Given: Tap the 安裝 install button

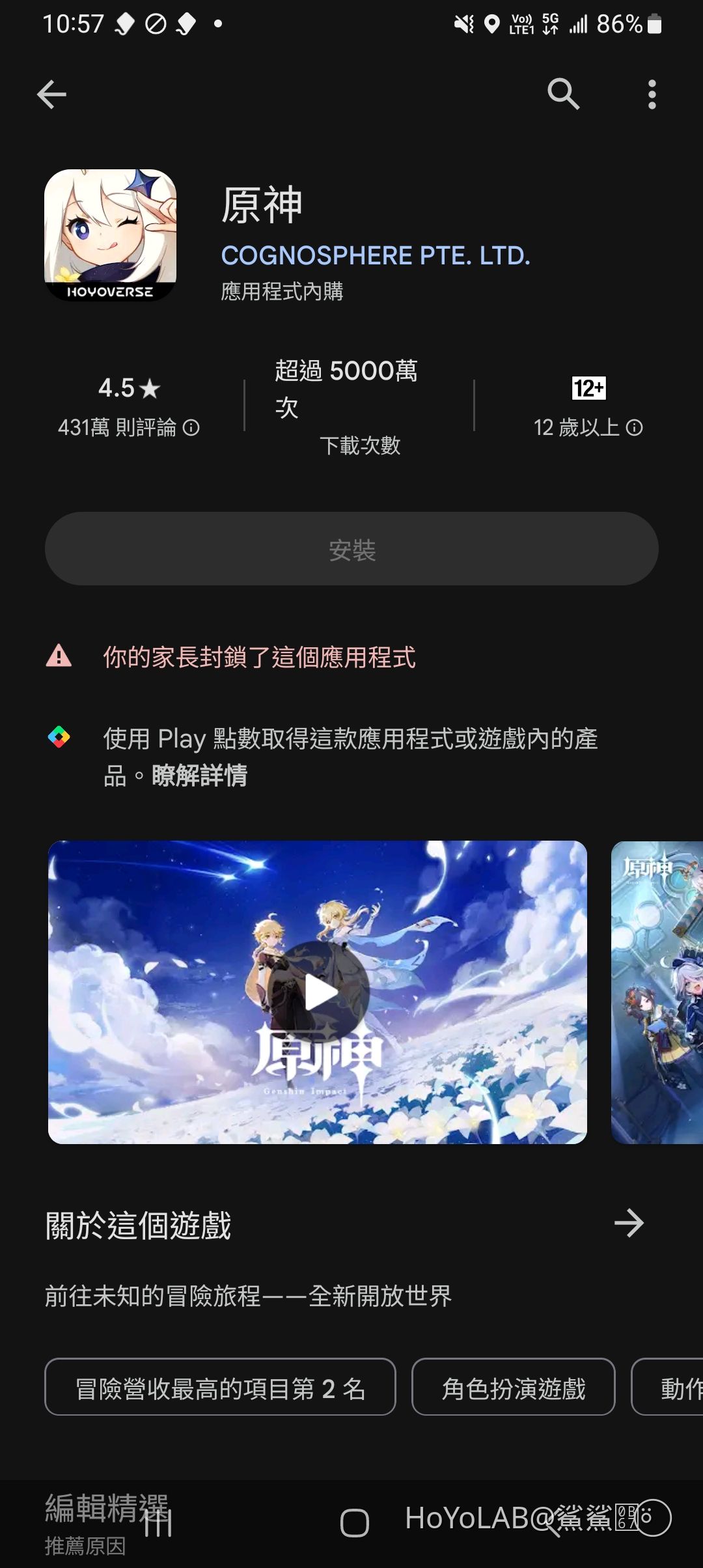Looking at the screenshot, I should pyautogui.click(x=351, y=549).
